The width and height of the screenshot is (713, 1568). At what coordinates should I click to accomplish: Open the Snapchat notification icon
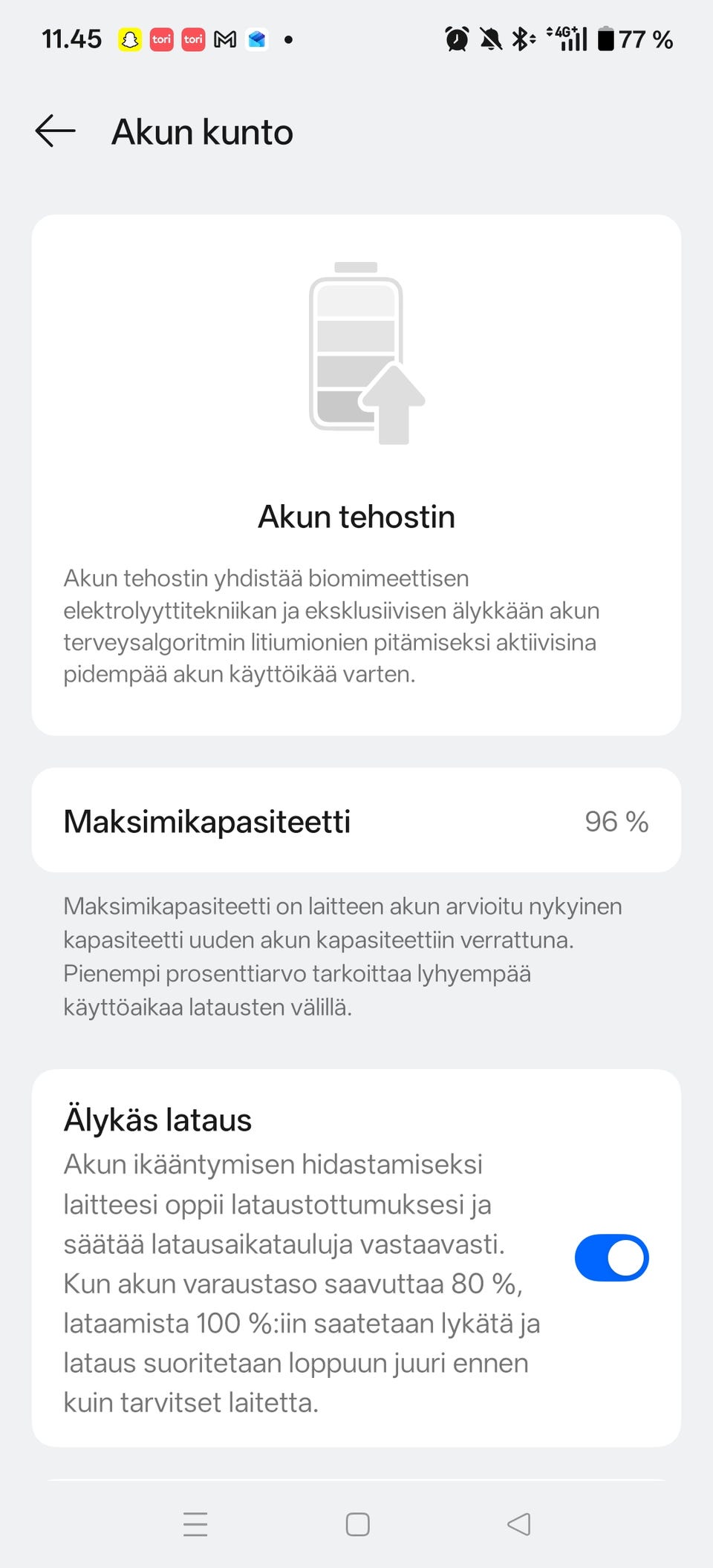pyautogui.click(x=129, y=39)
